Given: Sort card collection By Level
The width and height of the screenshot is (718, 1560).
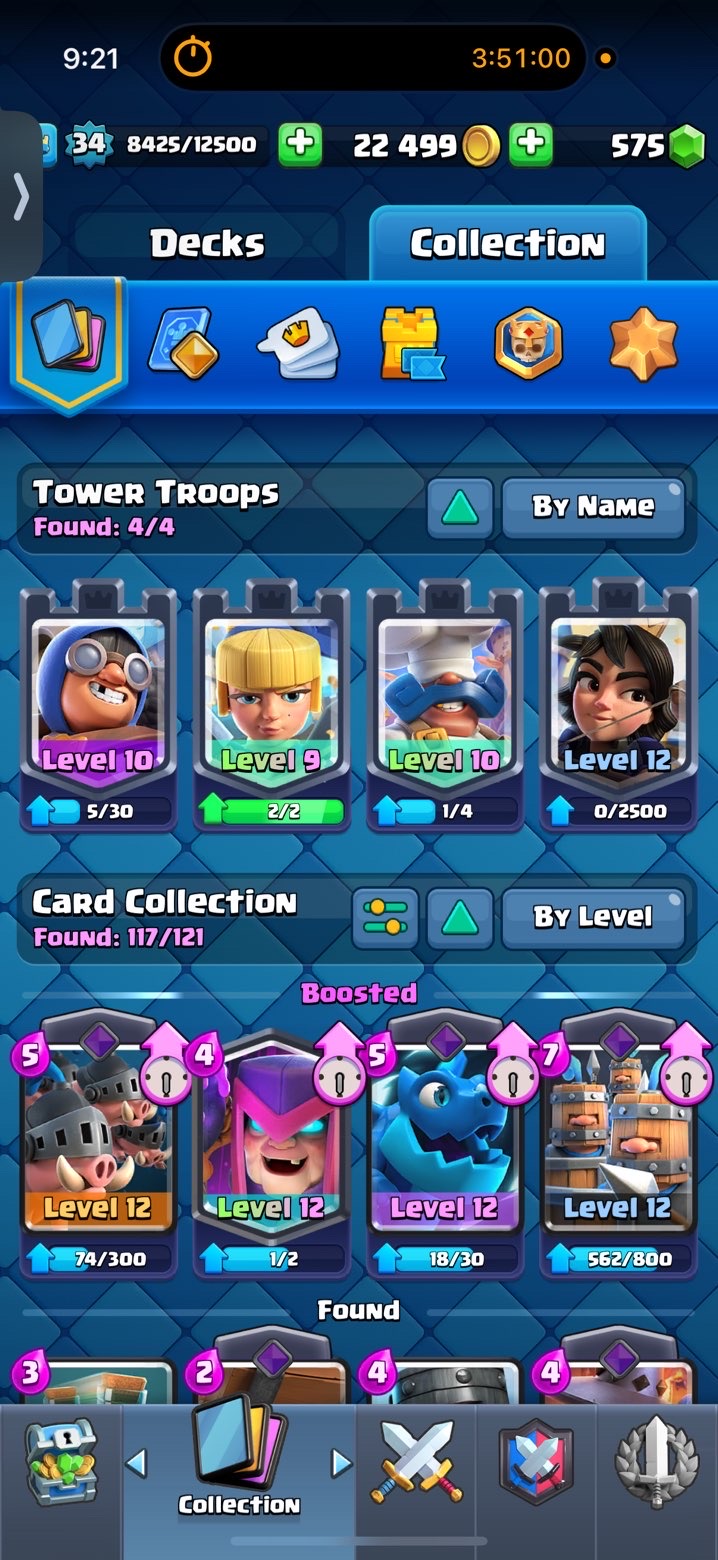Looking at the screenshot, I should [x=593, y=916].
